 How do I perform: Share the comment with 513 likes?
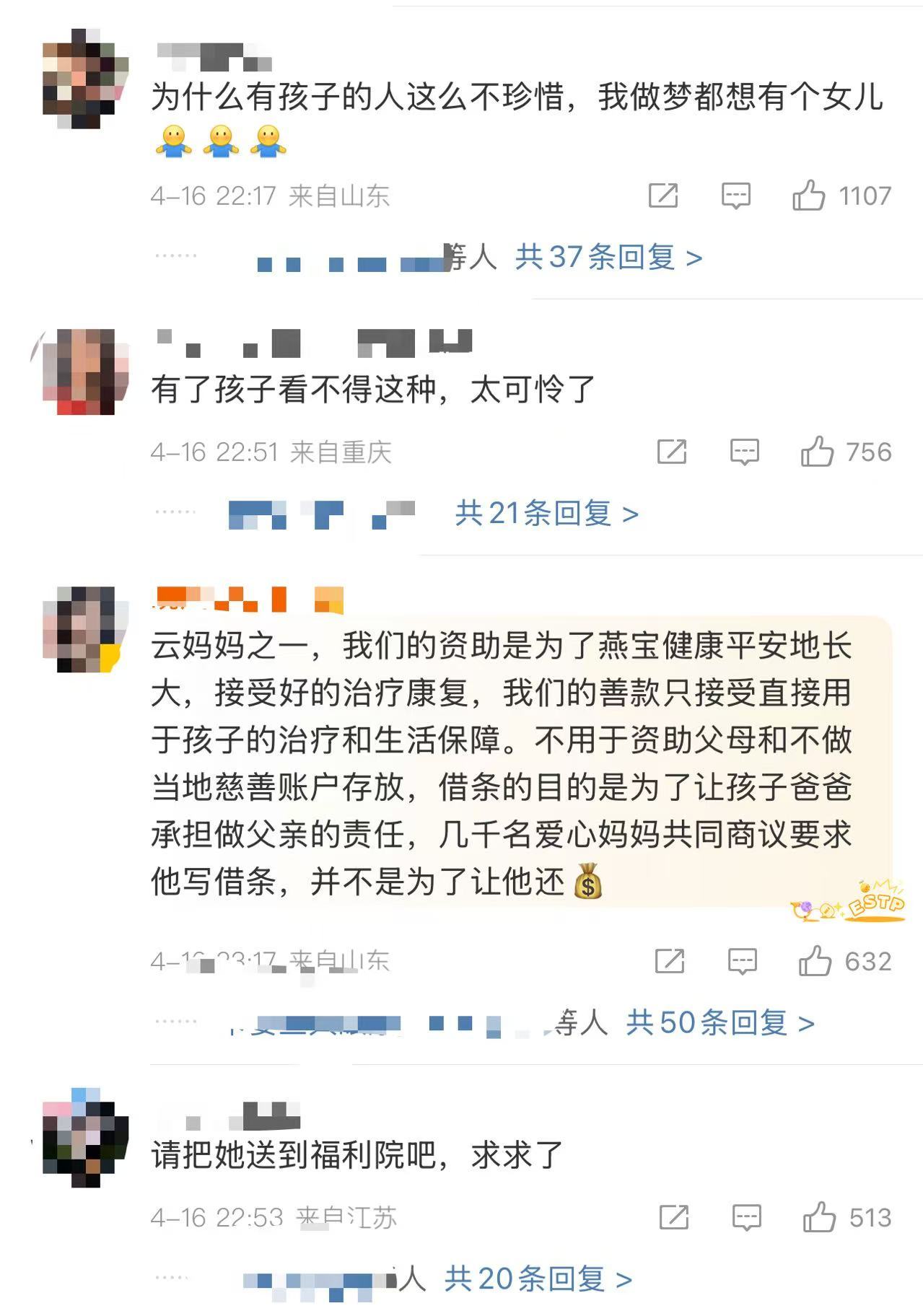673,1218
